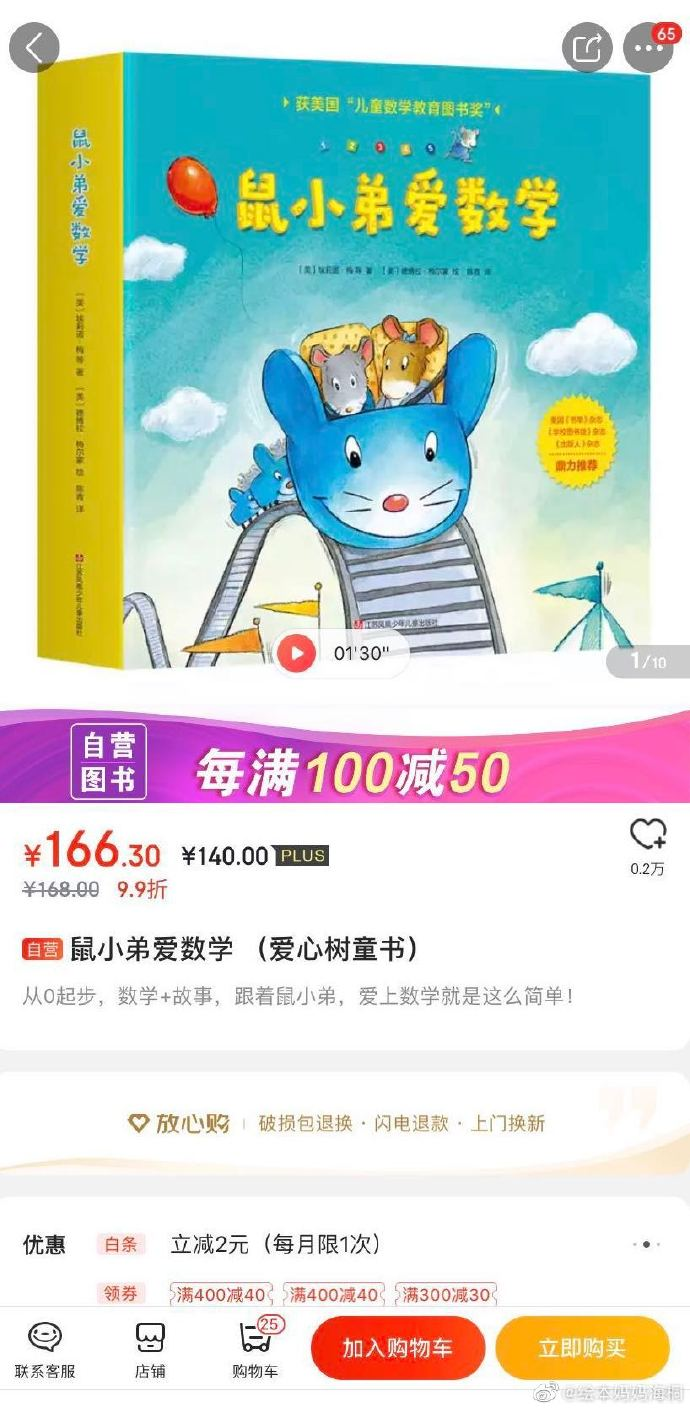Open the overflow menu with badge 65
Screen dimensions: 690x1410
[648, 47]
